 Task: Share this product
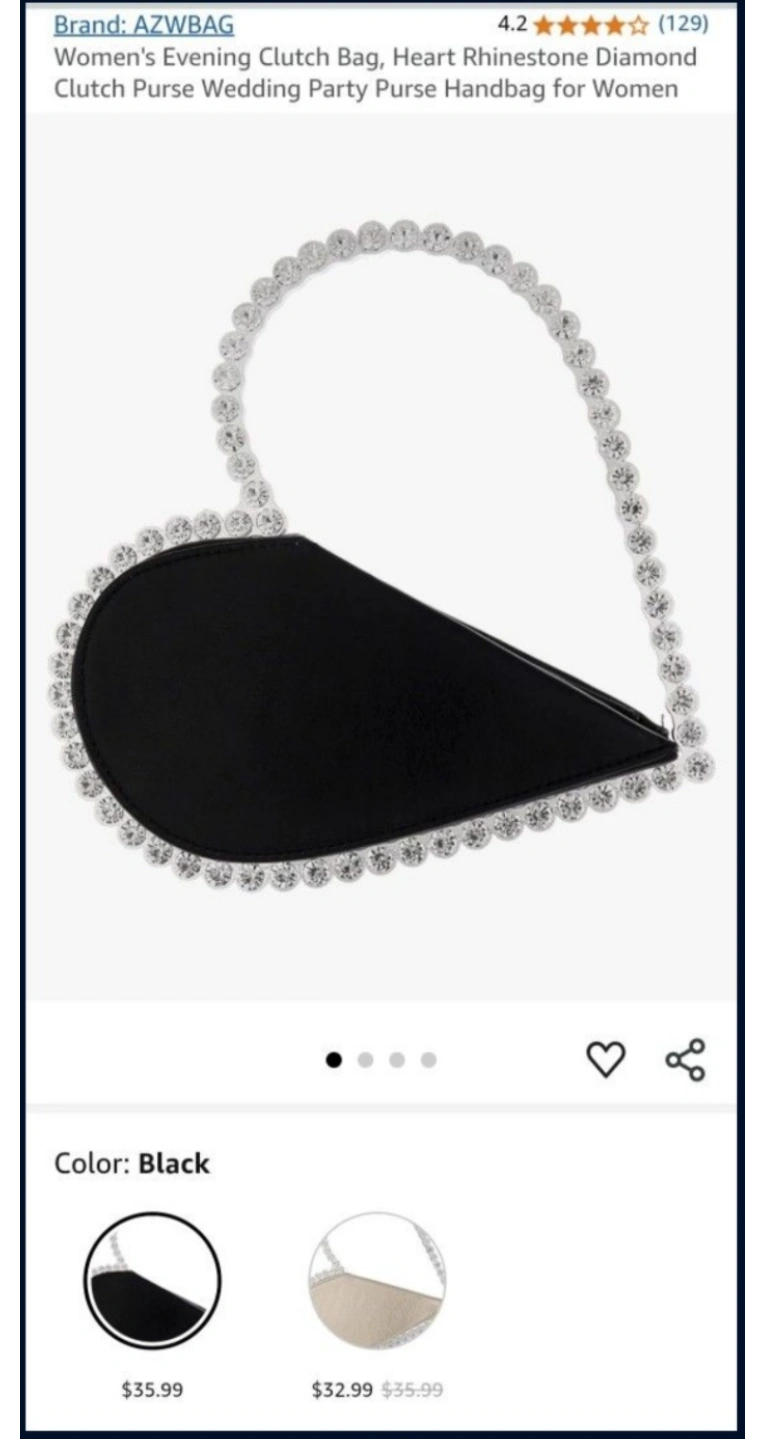click(685, 1060)
